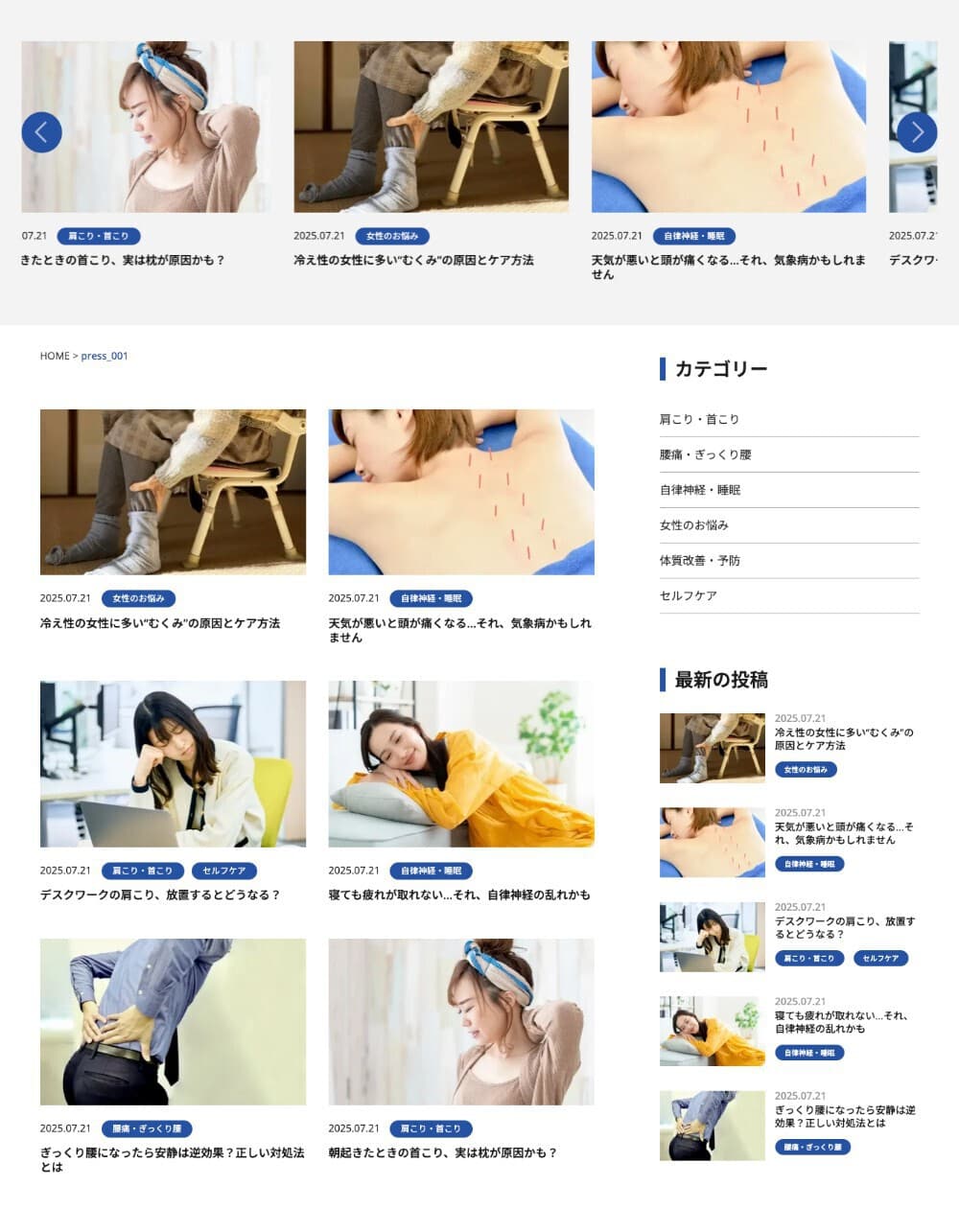959x1232 pixels.
Task: Advance the carousel to the next slide
Action: [917, 132]
